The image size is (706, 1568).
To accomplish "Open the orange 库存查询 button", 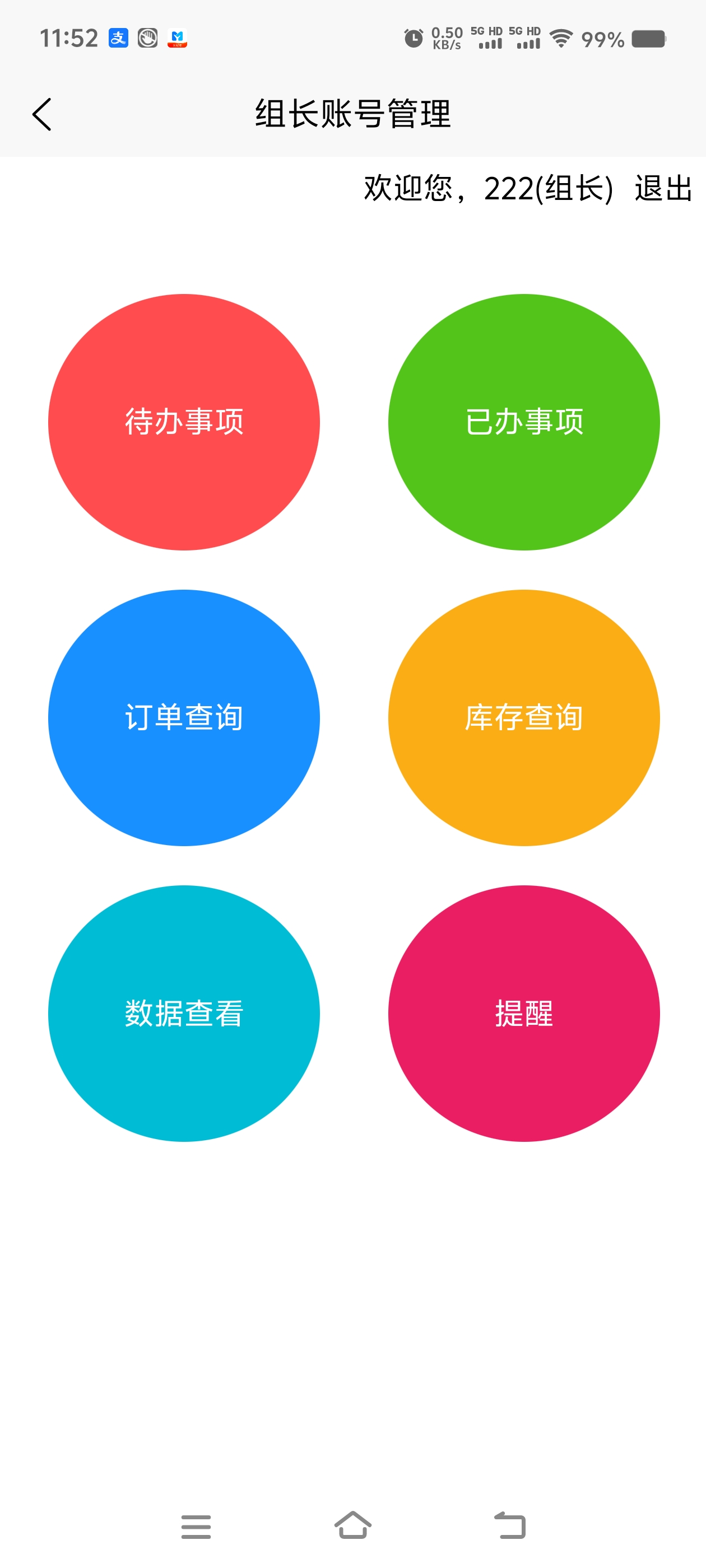I will coord(524,717).
